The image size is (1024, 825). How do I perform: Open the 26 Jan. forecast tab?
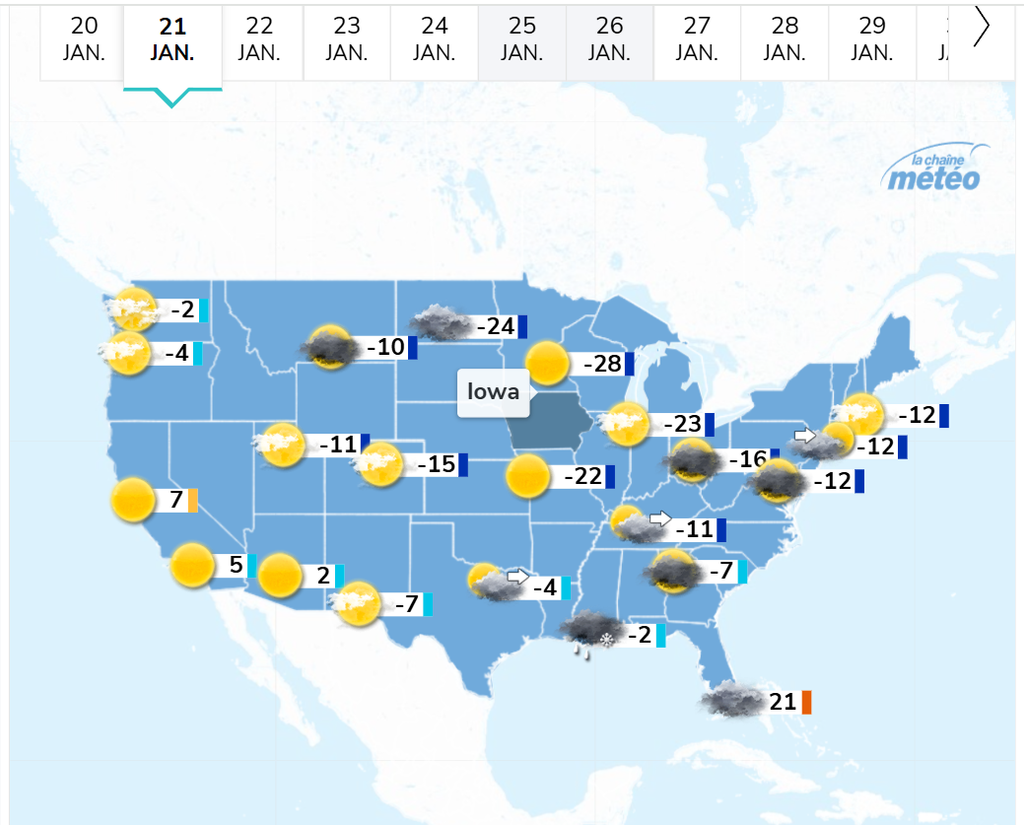point(609,40)
